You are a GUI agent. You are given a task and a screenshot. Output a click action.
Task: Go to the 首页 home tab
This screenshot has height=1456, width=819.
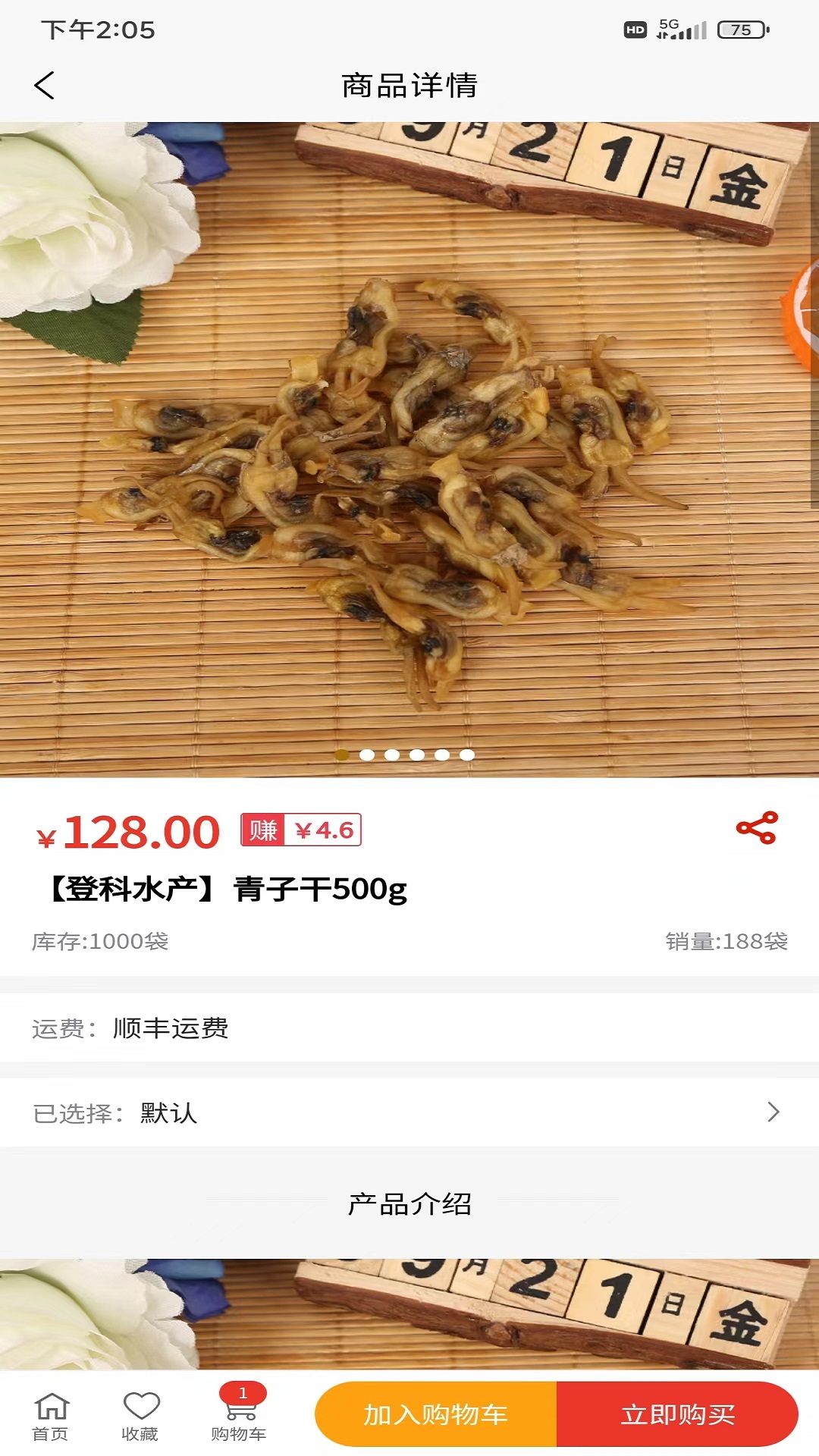(51, 1416)
